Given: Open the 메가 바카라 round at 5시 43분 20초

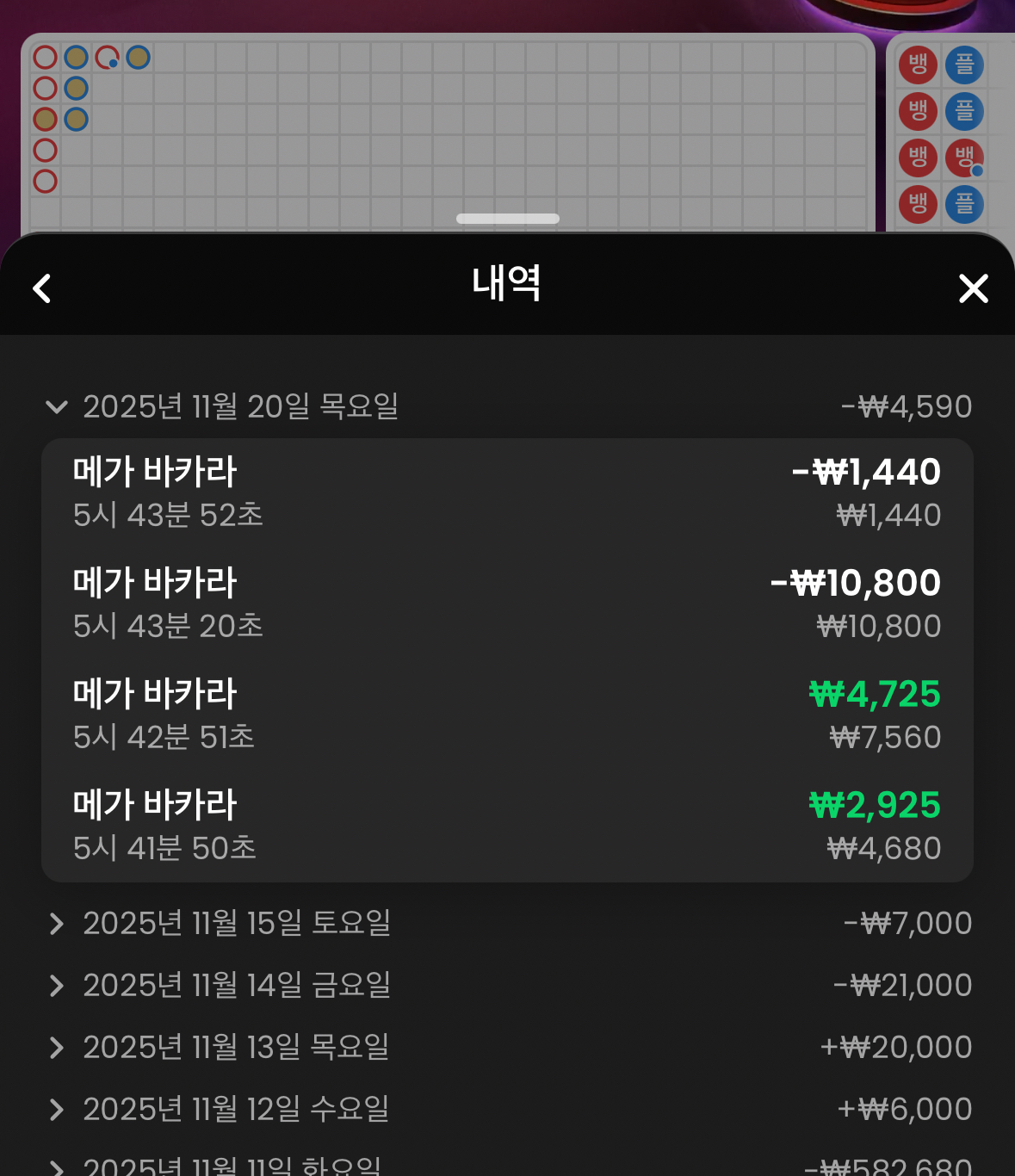Looking at the screenshot, I should tap(506, 603).
